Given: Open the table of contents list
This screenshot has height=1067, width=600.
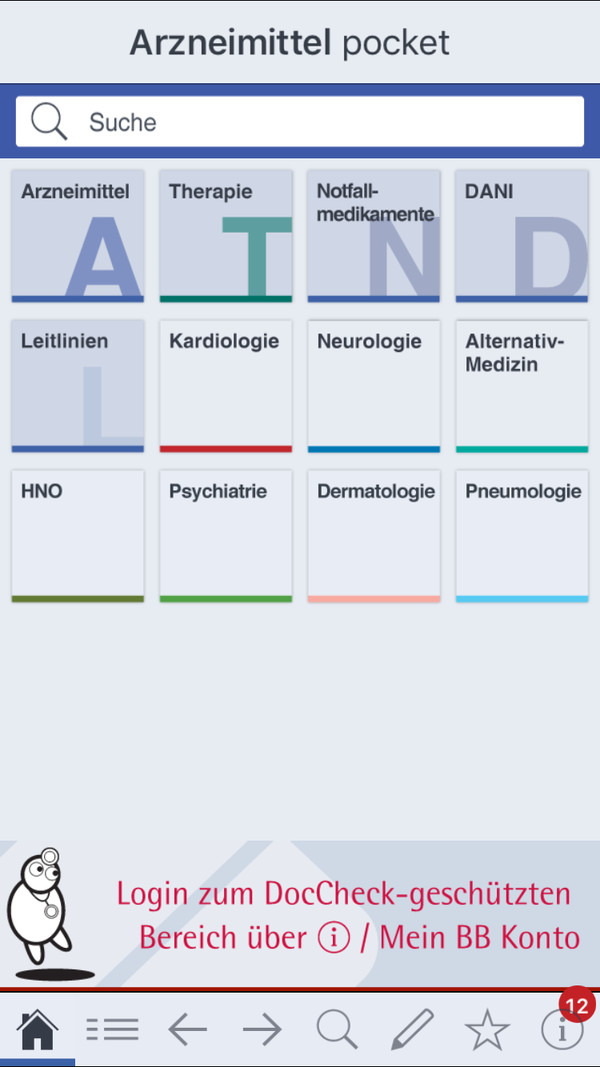Looking at the screenshot, I should [112, 1029].
